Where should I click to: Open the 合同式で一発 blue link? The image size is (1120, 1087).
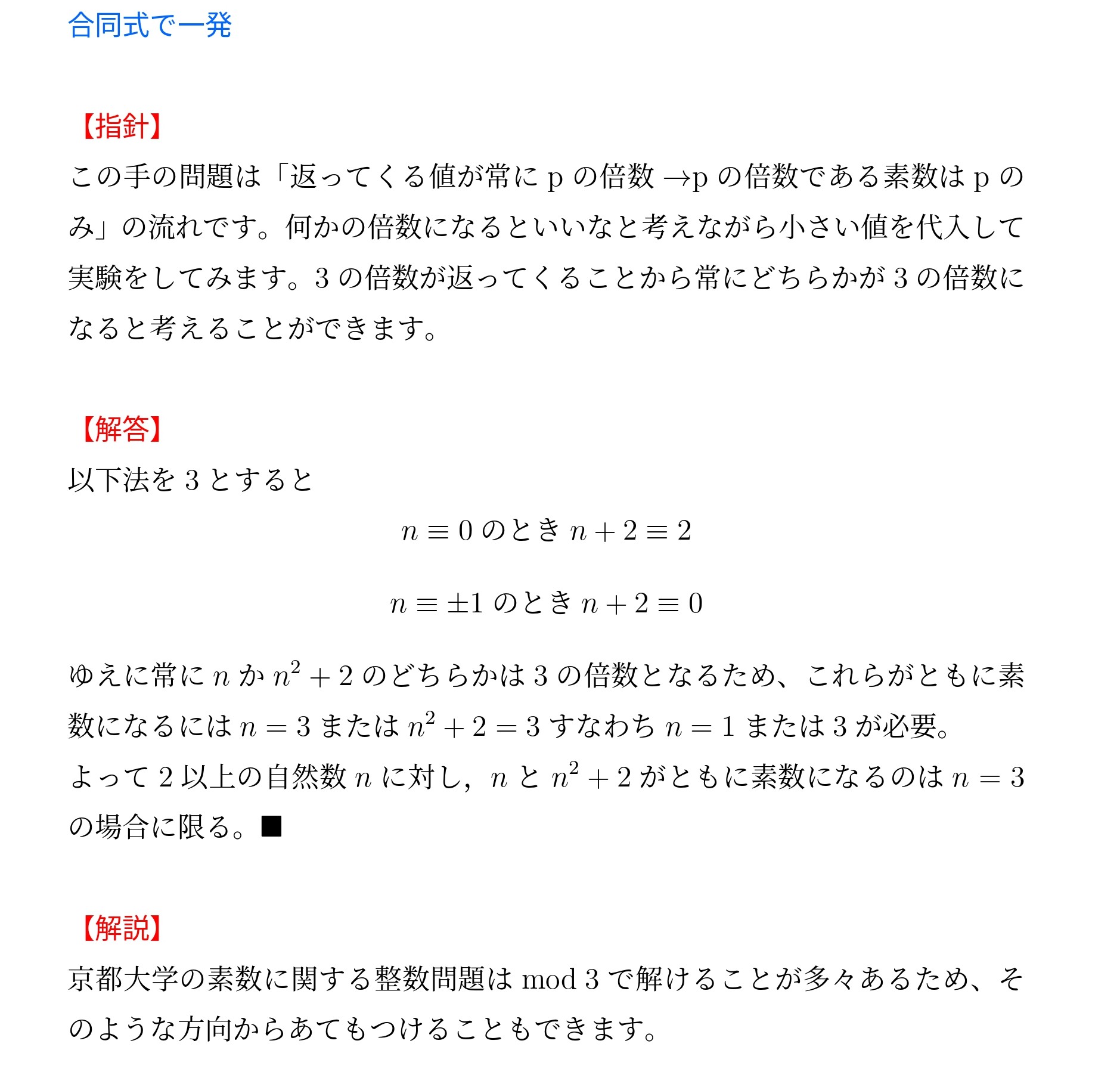point(150,25)
